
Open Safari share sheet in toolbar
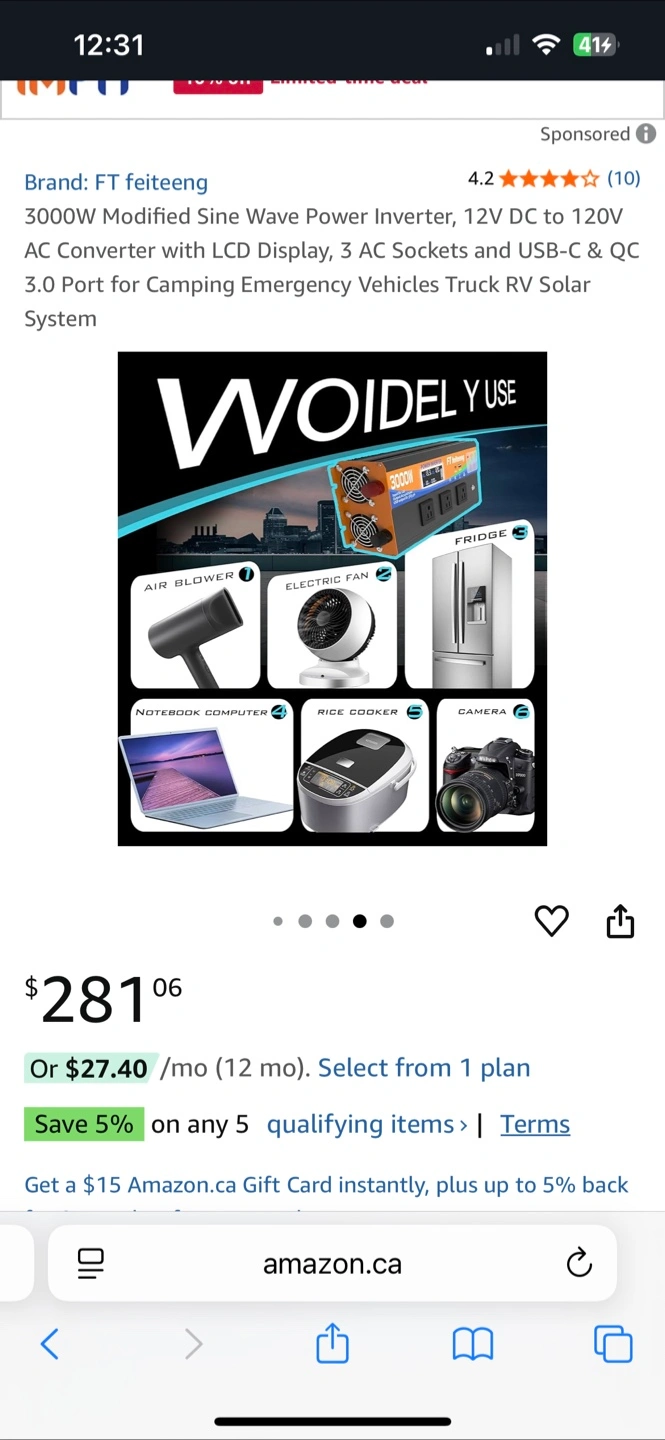[332, 1344]
